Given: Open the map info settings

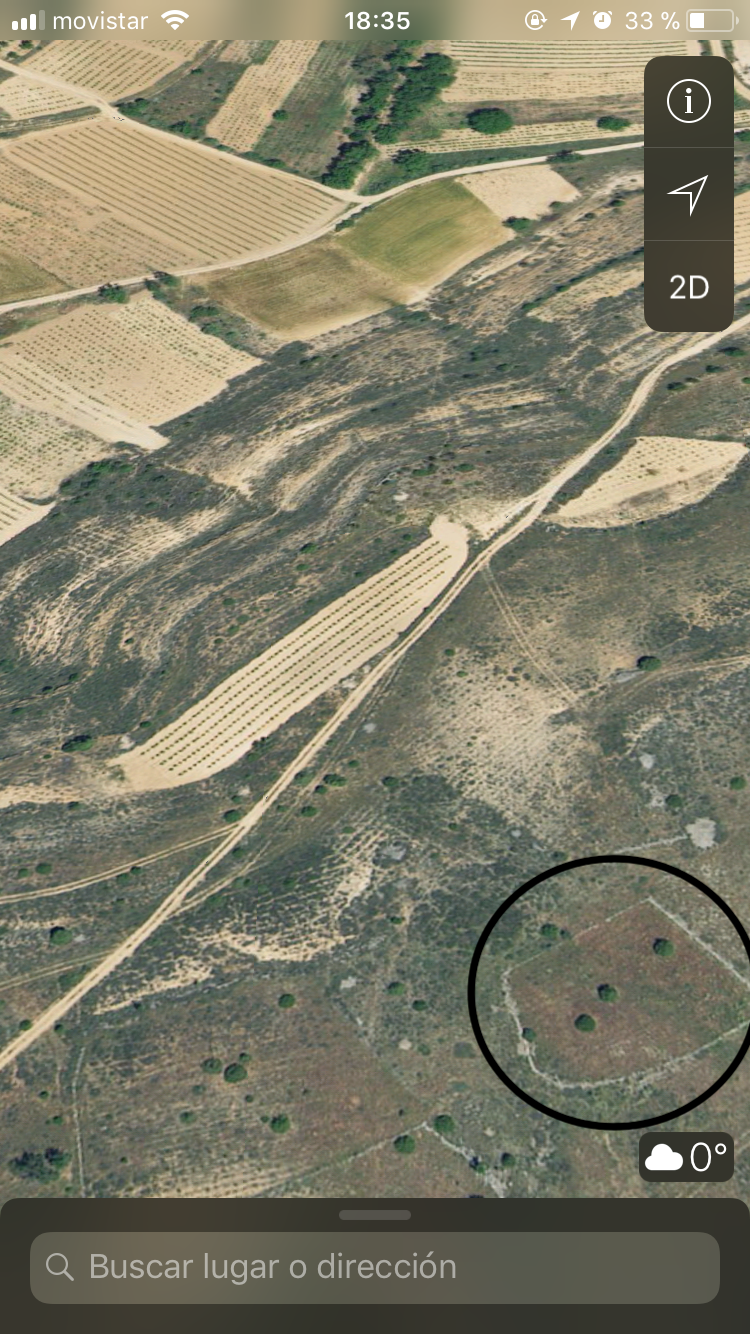Looking at the screenshot, I should 688,102.
